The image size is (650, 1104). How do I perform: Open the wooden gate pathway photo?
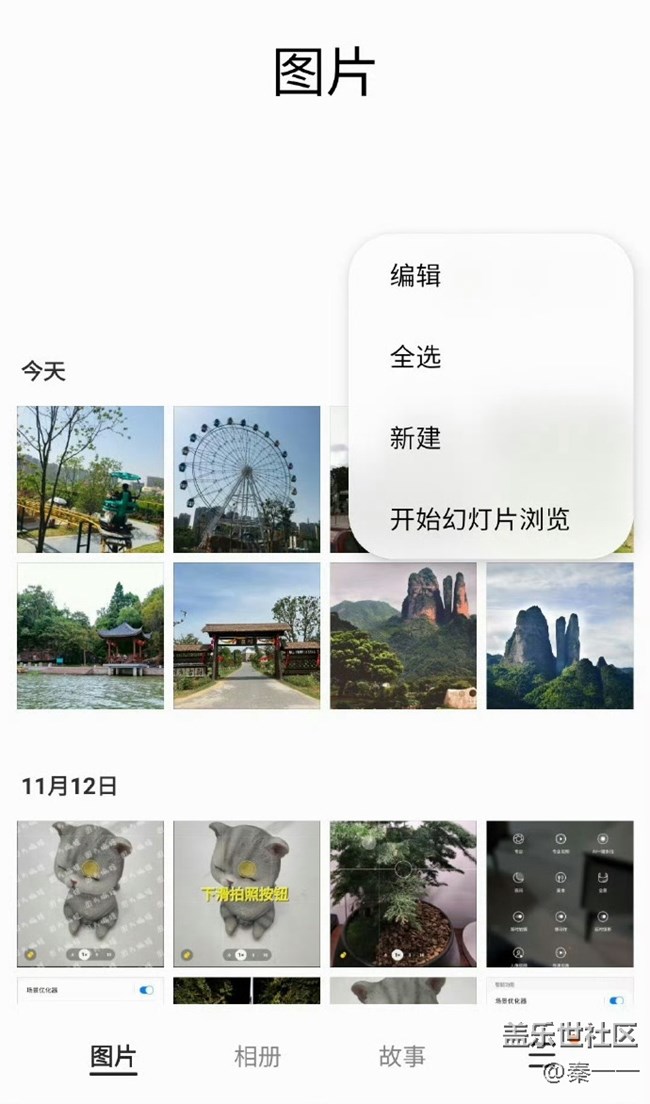click(x=247, y=636)
